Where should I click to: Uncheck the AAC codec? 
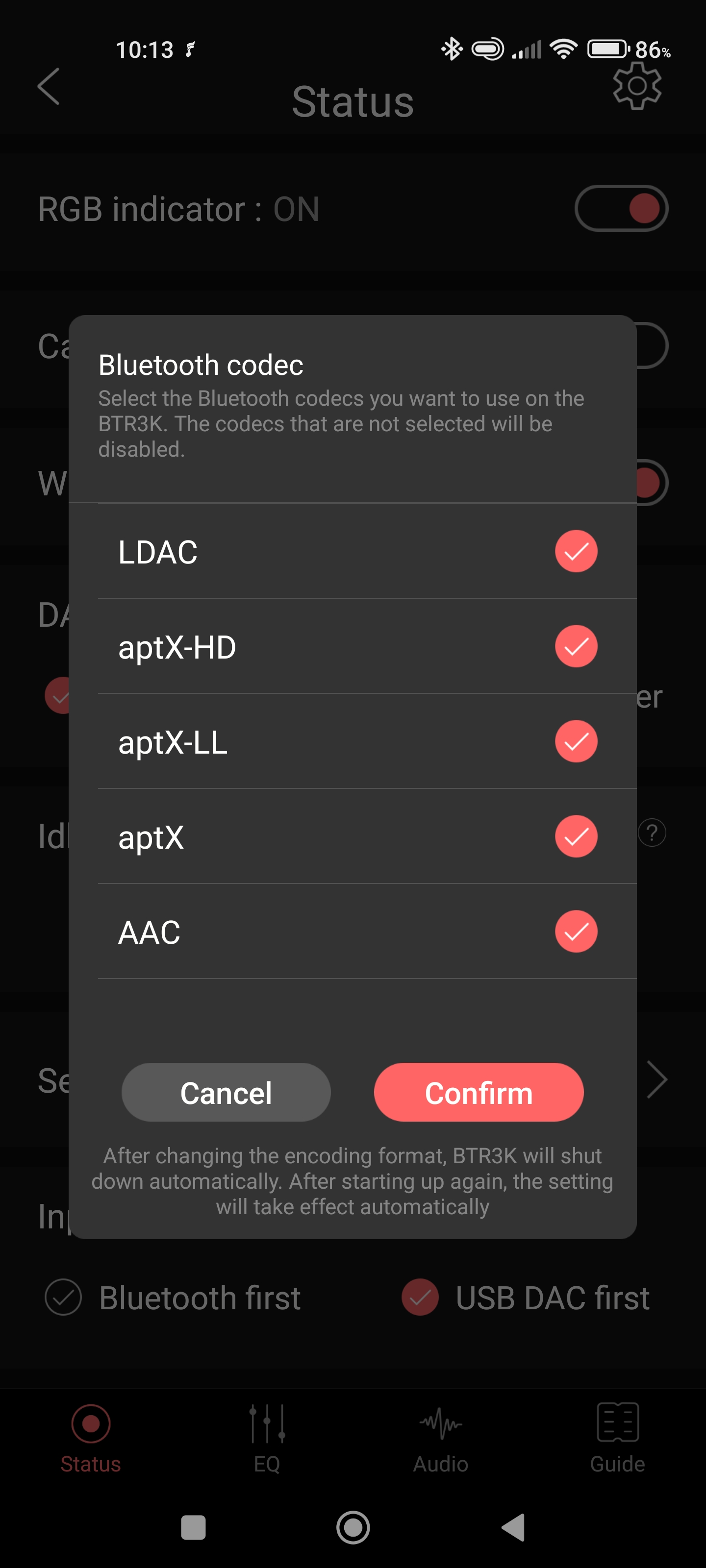coord(576,931)
